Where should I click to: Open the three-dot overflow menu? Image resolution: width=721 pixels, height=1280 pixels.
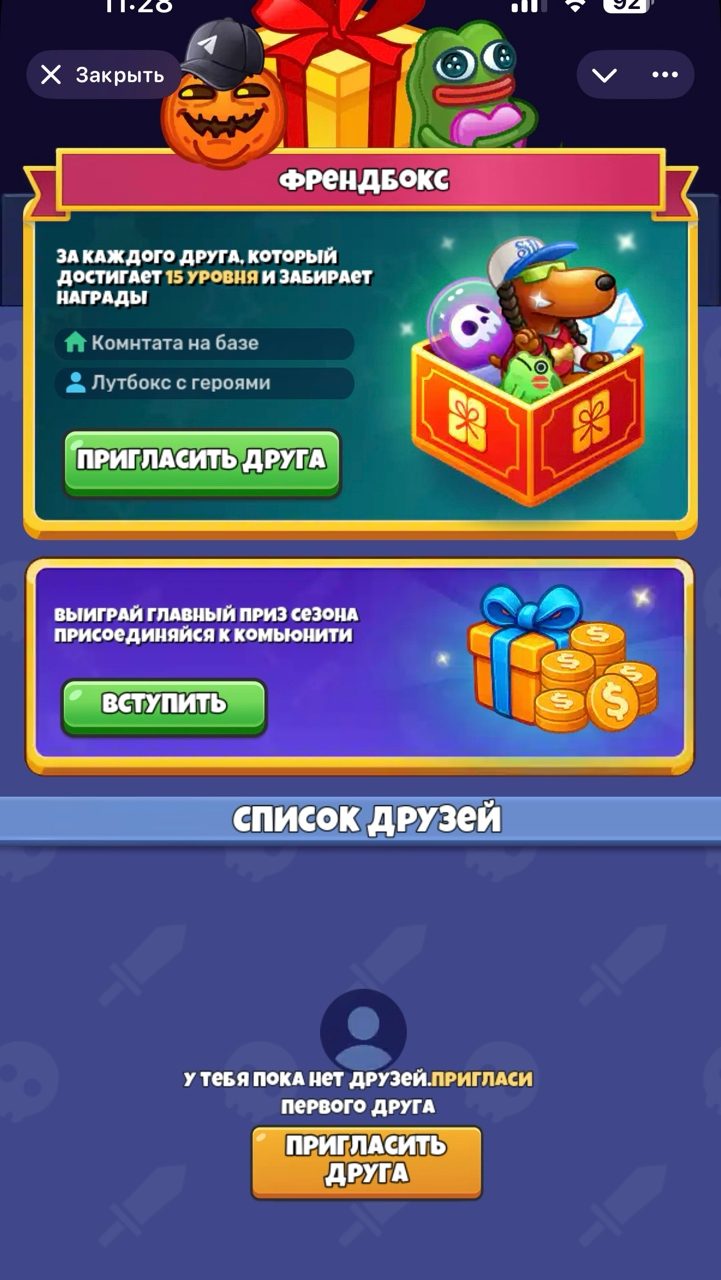[x=664, y=75]
